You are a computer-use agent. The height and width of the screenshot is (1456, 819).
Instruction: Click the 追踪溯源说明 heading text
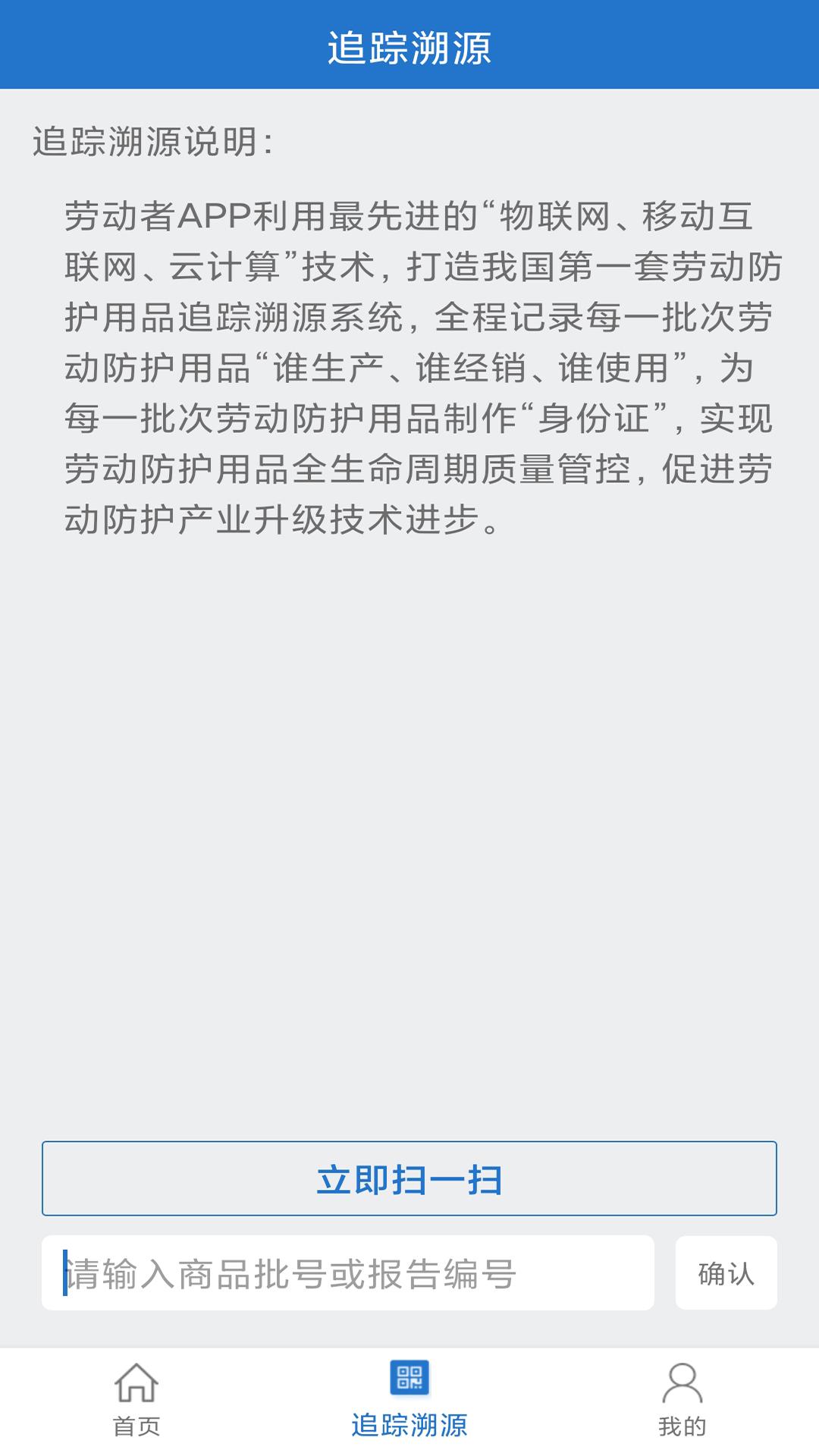pyautogui.click(x=152, y=139)
